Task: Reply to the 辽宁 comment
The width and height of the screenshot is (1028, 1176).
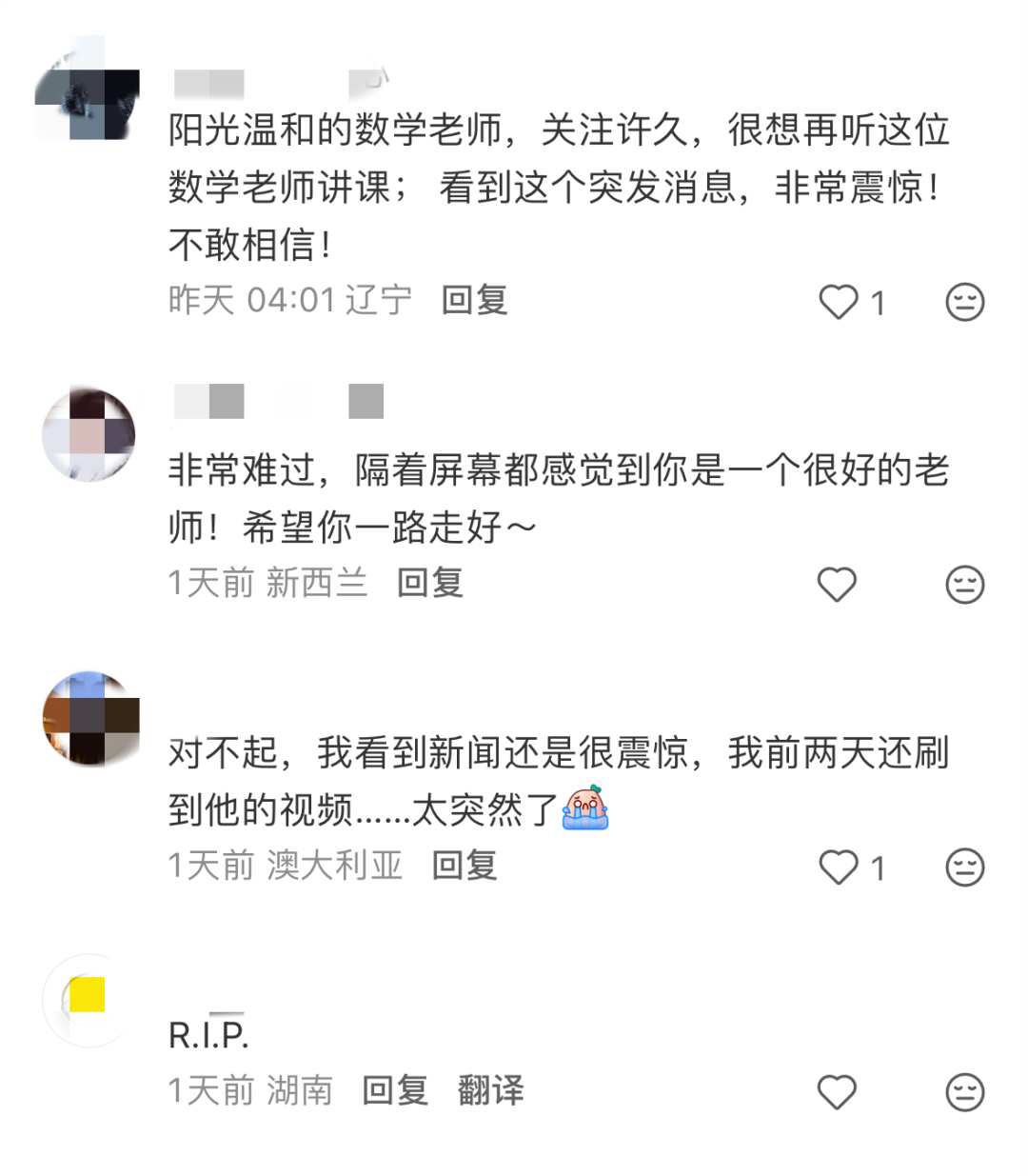Action: pyautogui.click(x=474, y=300)
